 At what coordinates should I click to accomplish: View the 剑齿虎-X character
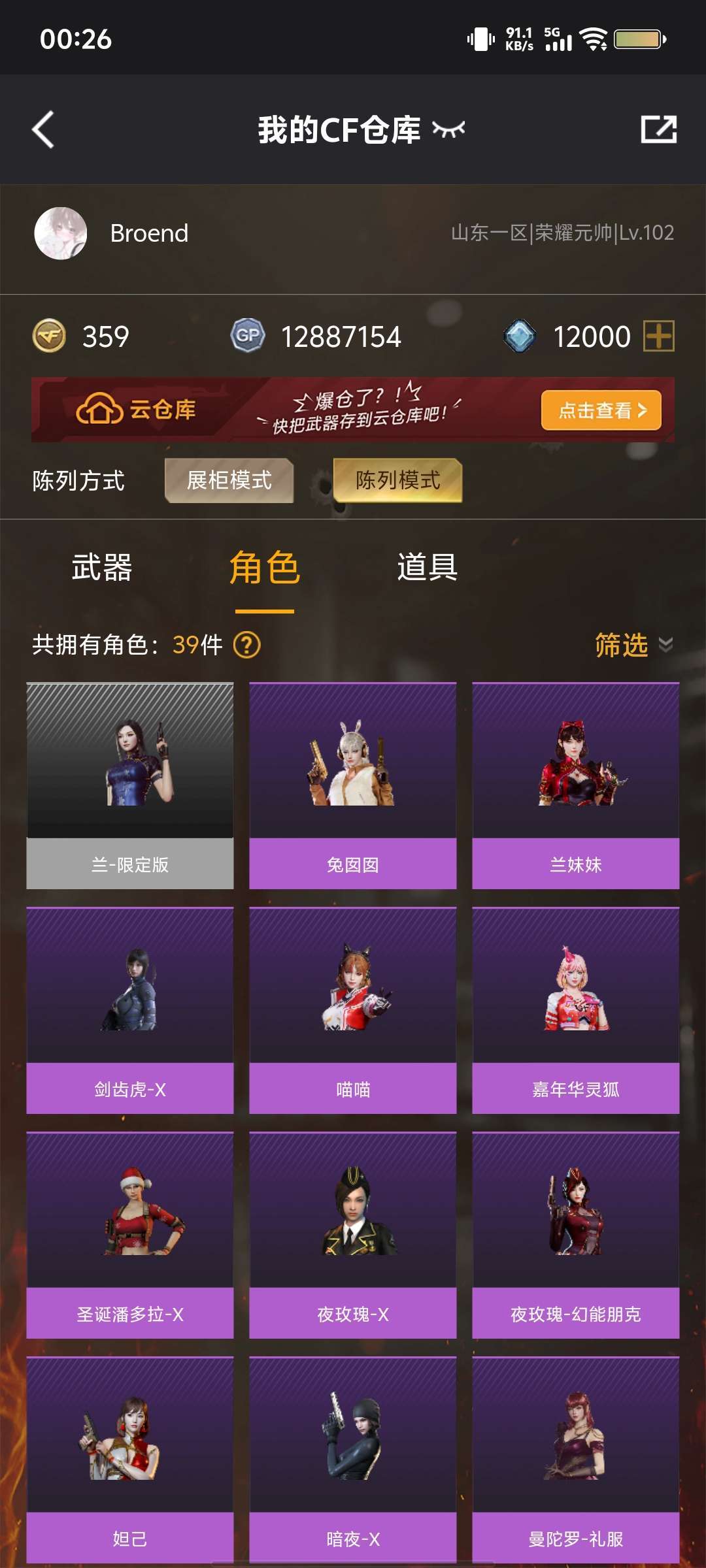coord(130,1011)
